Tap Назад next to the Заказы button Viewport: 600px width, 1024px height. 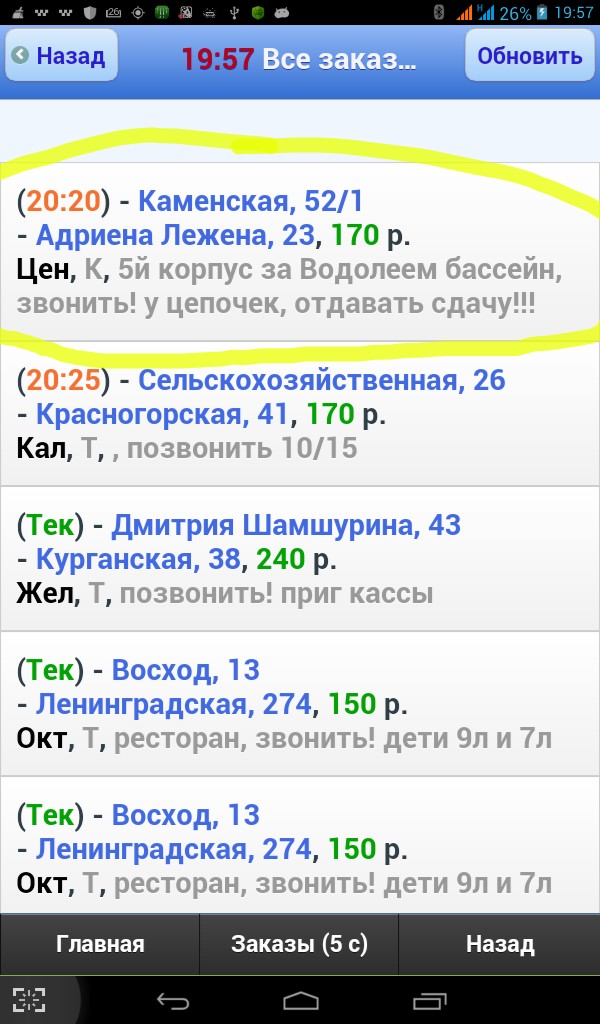(x=499, y=944)
